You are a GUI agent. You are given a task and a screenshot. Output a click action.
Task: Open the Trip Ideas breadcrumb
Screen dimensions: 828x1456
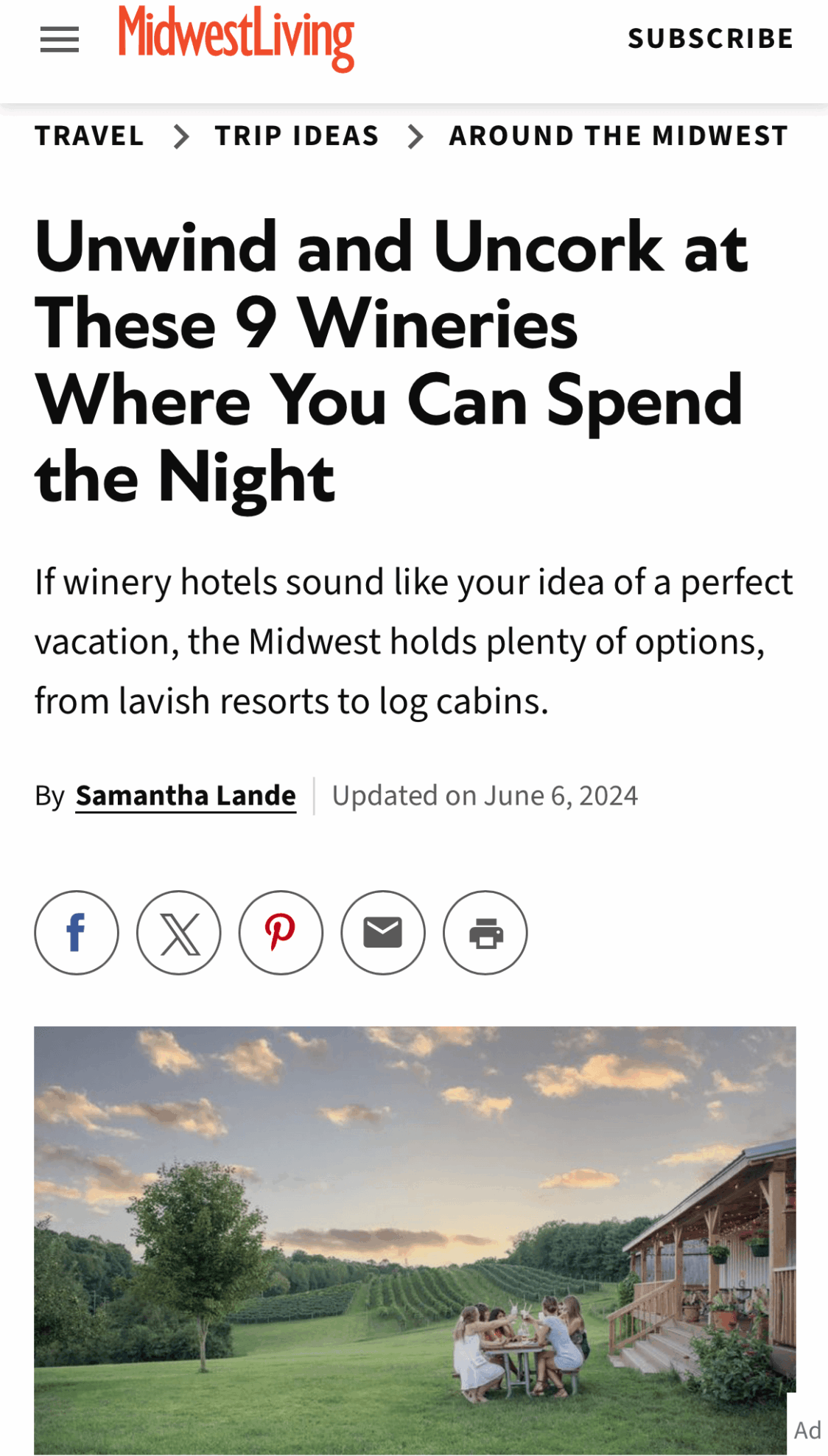297,136
